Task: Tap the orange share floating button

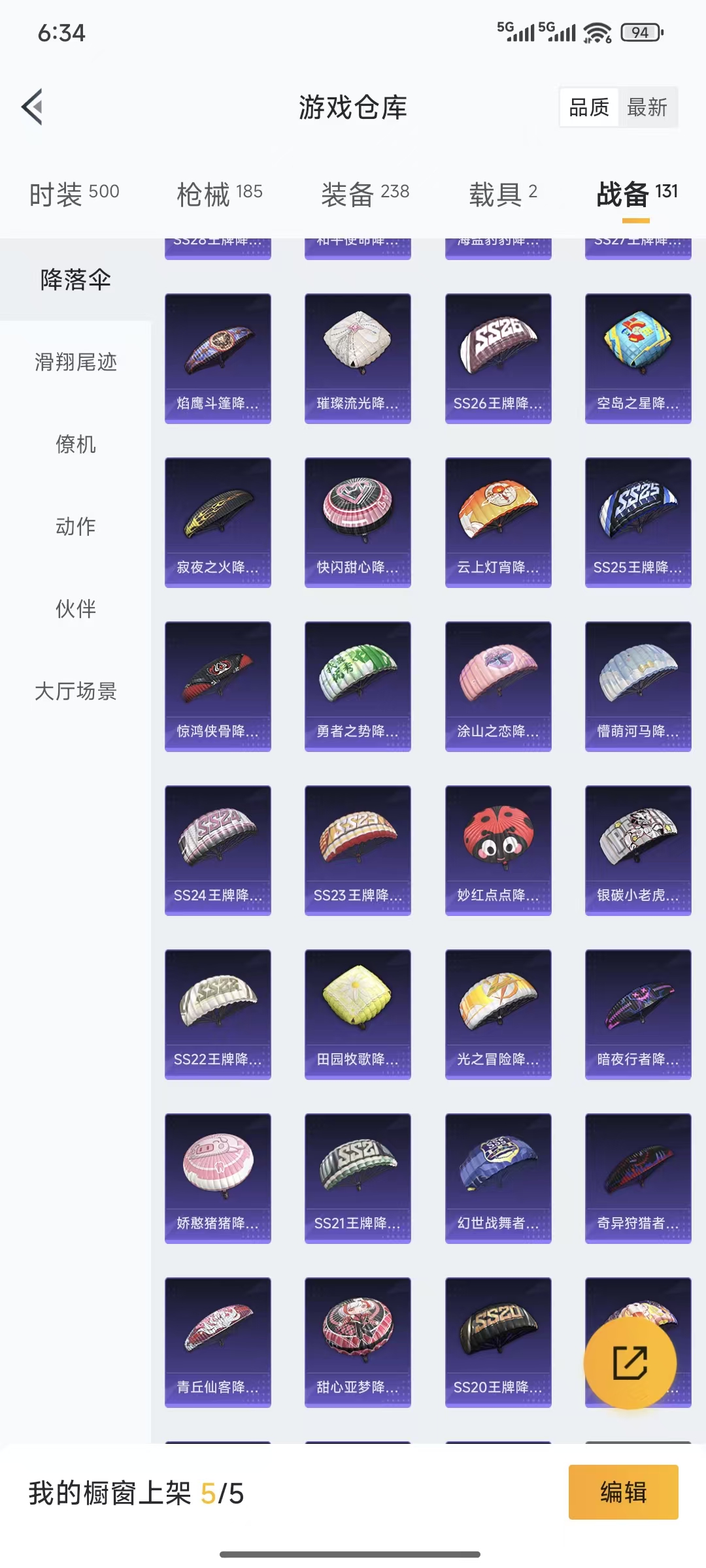Action: coord(630,1362)
